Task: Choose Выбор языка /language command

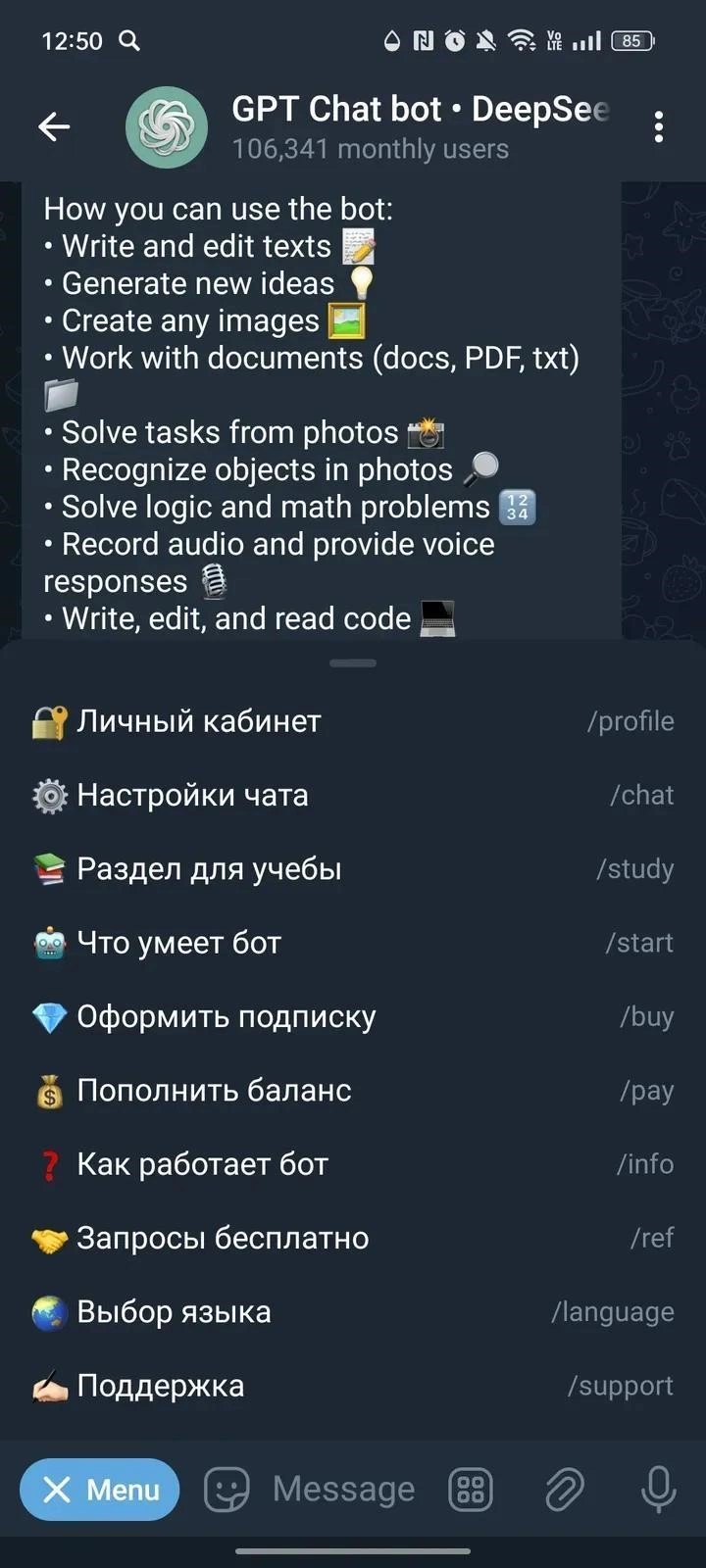Action: point(353,1311)
